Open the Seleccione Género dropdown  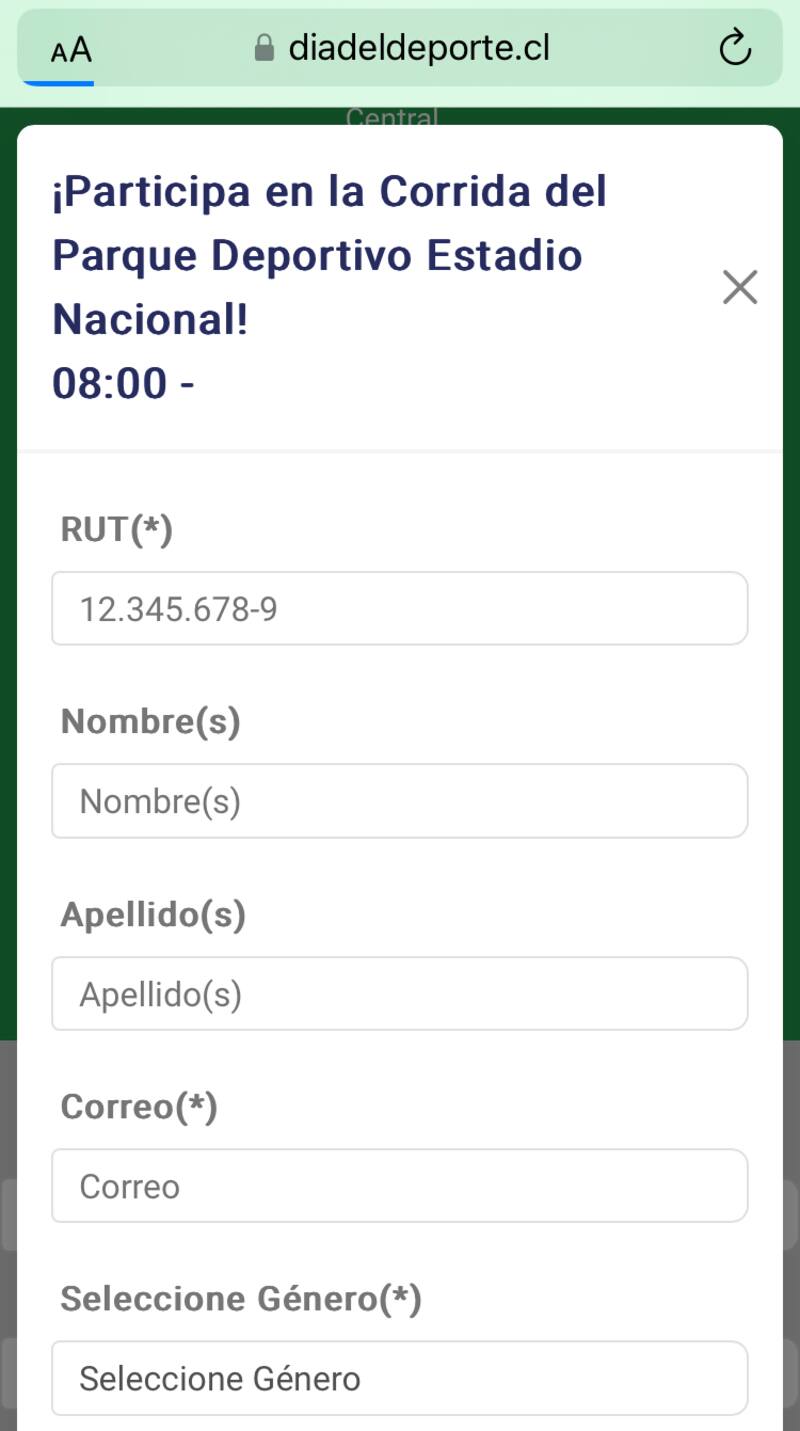tap(400, 1378)
